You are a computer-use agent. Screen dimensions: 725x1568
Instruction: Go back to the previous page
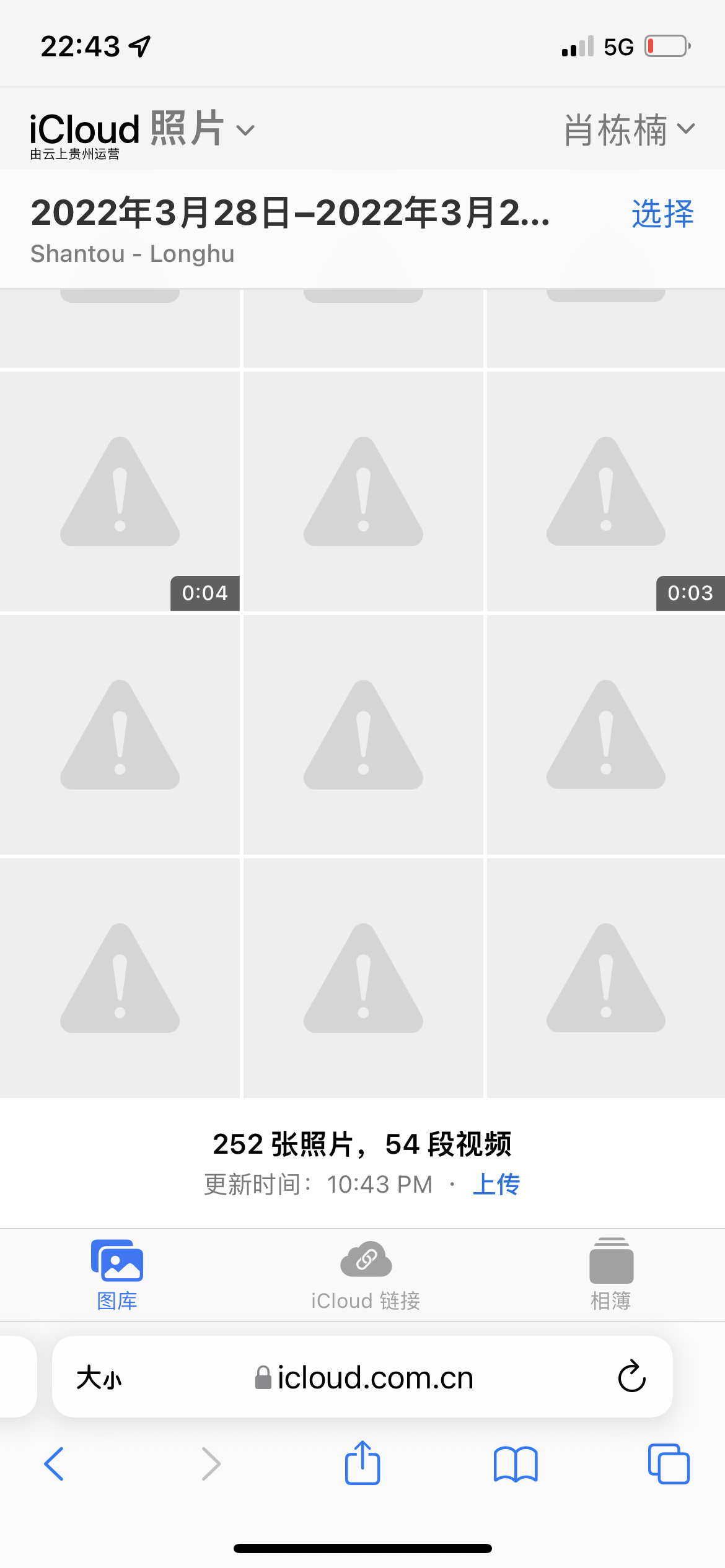(x=54, y=1464)
